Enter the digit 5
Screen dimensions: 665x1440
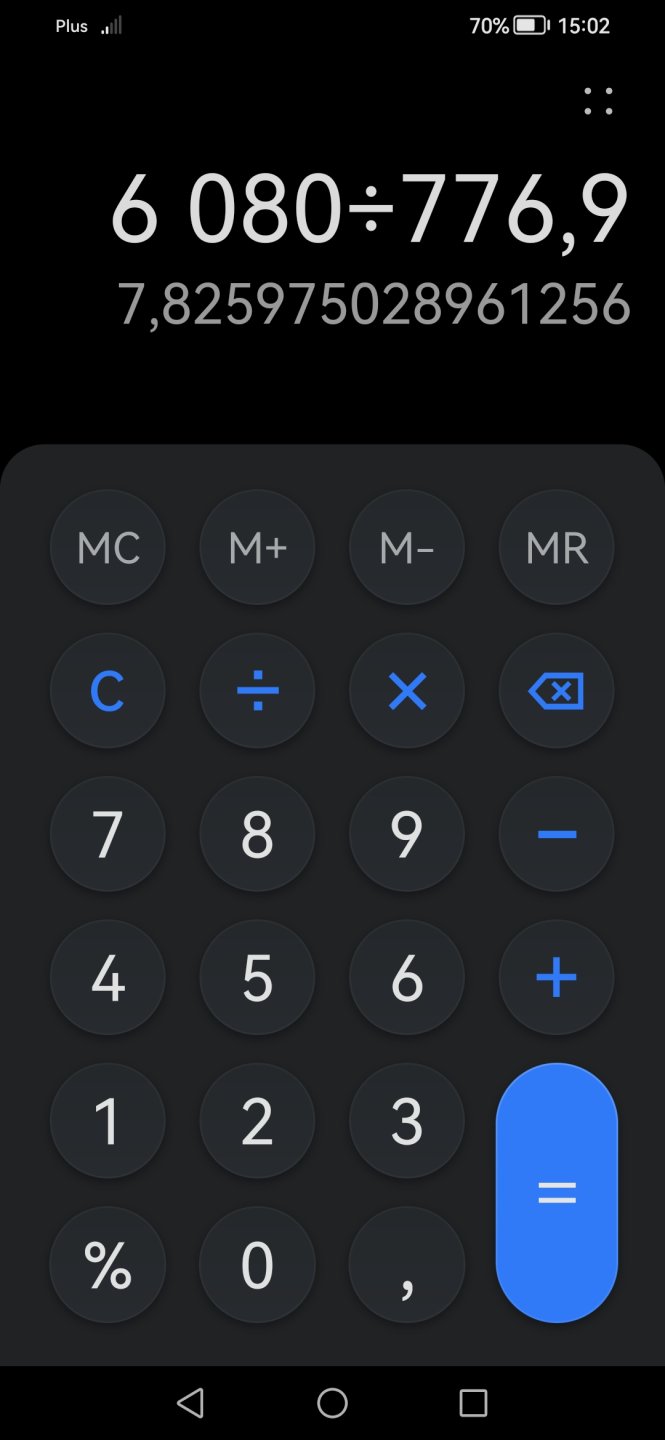tap(257, 977)
